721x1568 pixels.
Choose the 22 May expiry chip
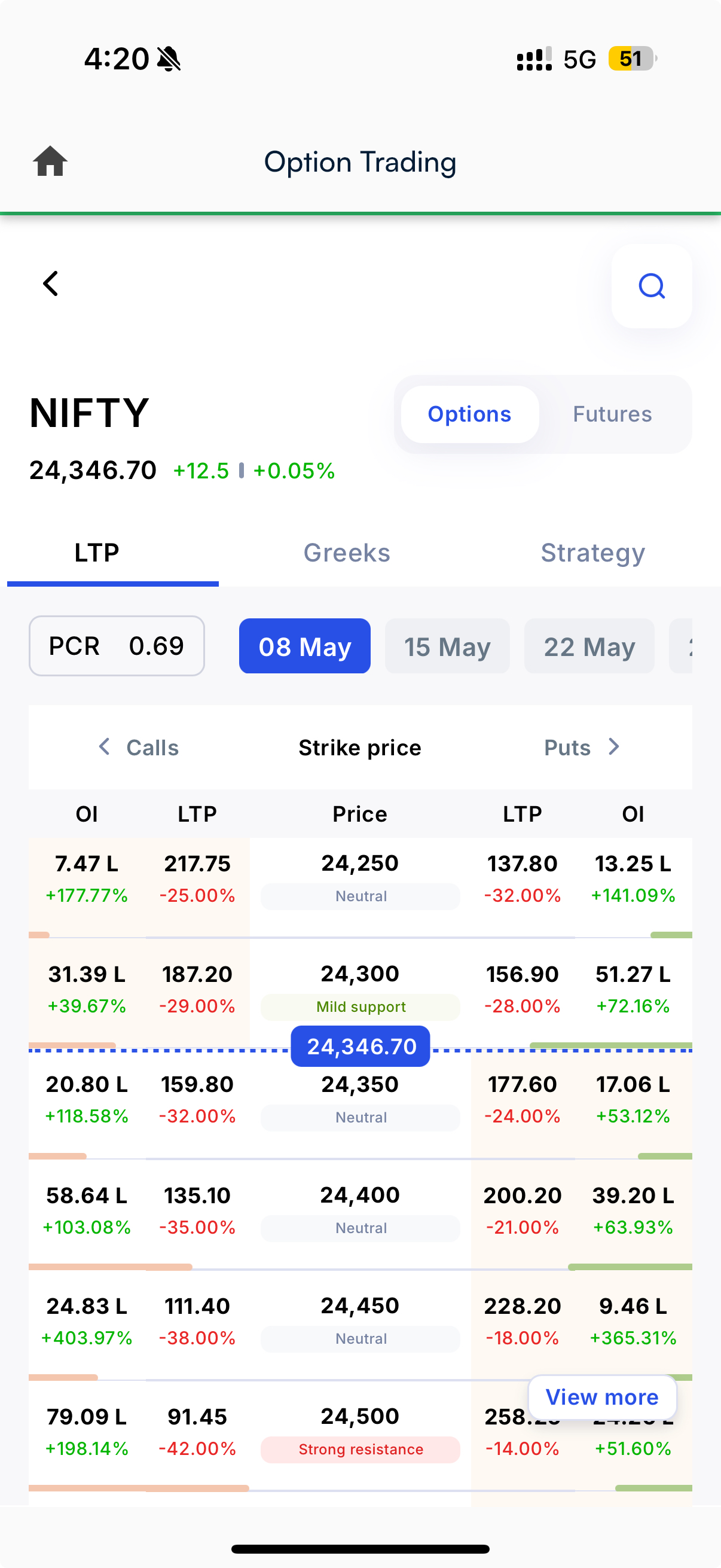coord(589,646)
